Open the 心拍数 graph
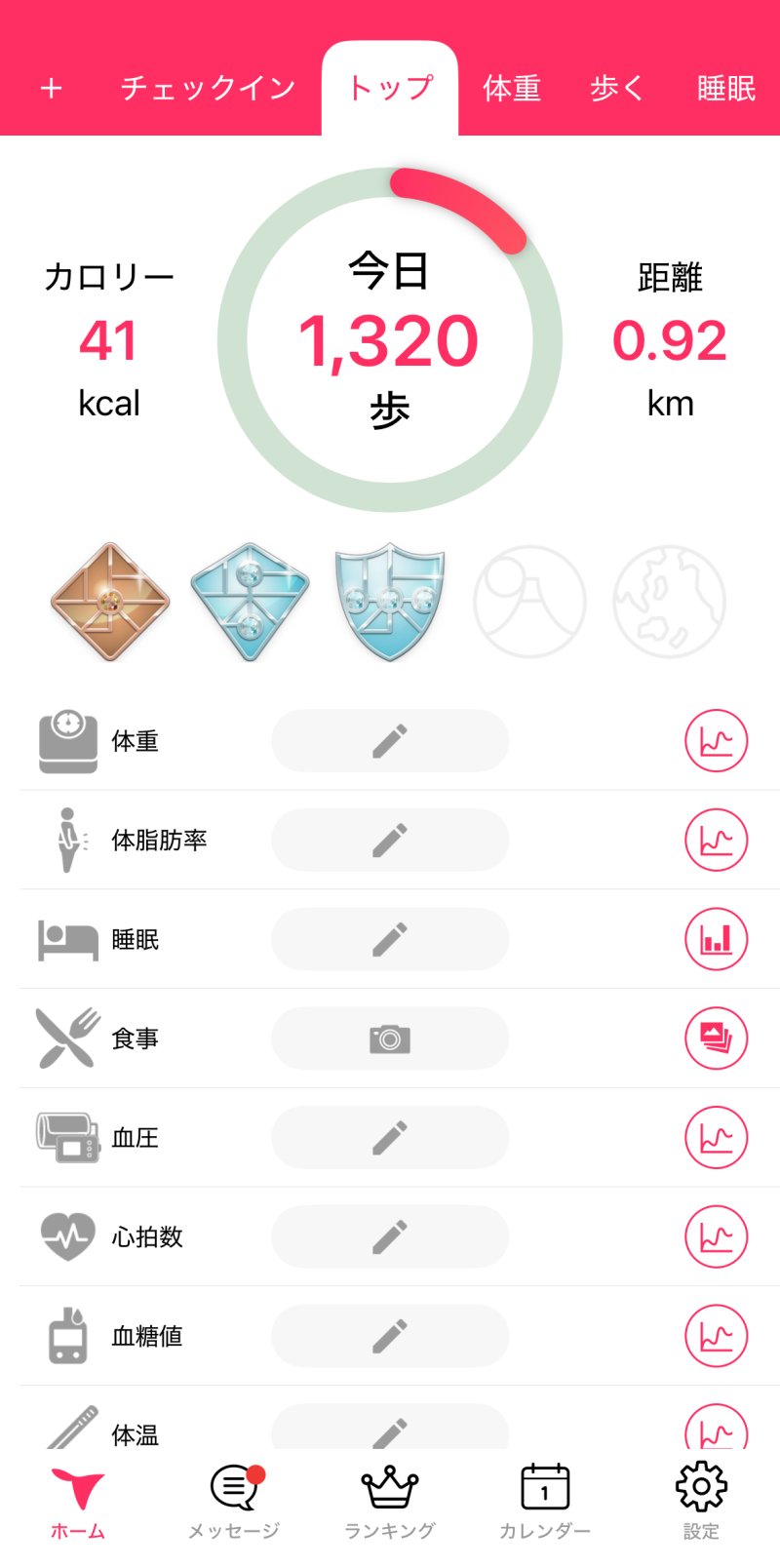This screenshot has height=1568, width=780. coord(716,1236)
